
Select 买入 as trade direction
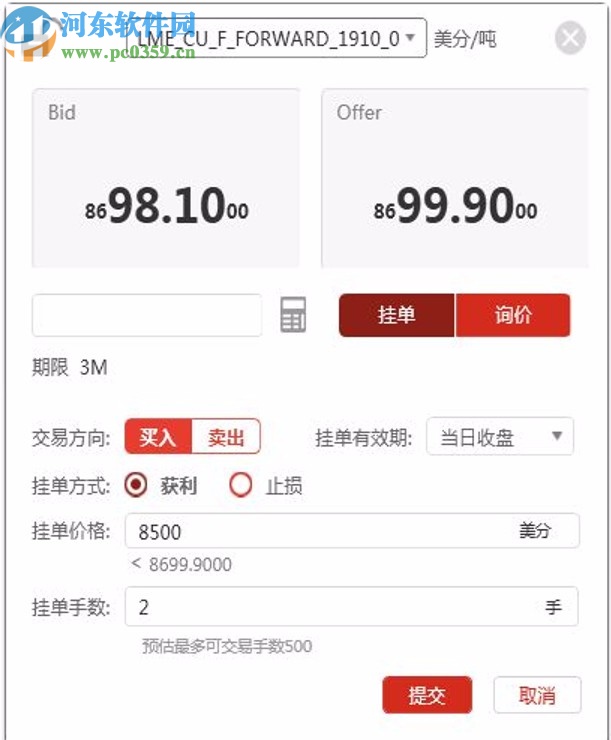tap(157, 437)
